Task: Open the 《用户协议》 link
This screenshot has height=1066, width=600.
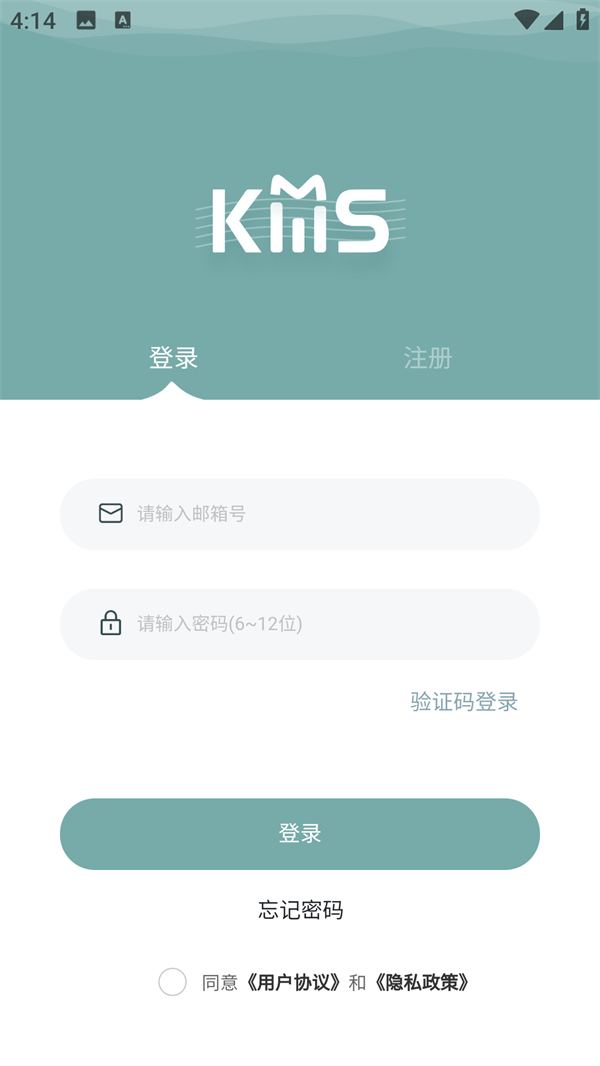Action: (x=295, y=983)
